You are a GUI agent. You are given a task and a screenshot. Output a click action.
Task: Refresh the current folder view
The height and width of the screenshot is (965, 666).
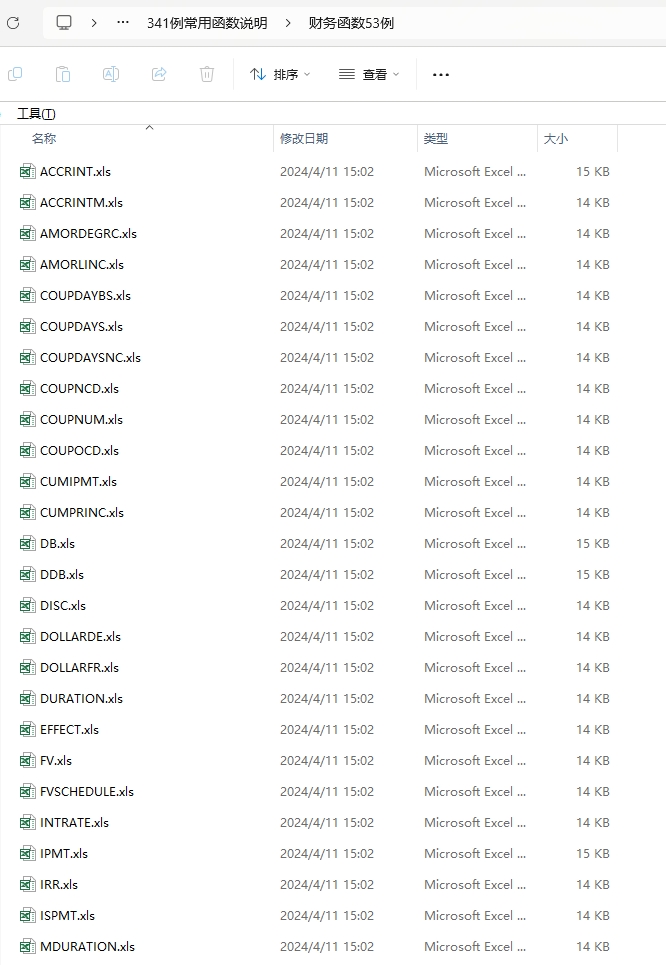(13, 22)
